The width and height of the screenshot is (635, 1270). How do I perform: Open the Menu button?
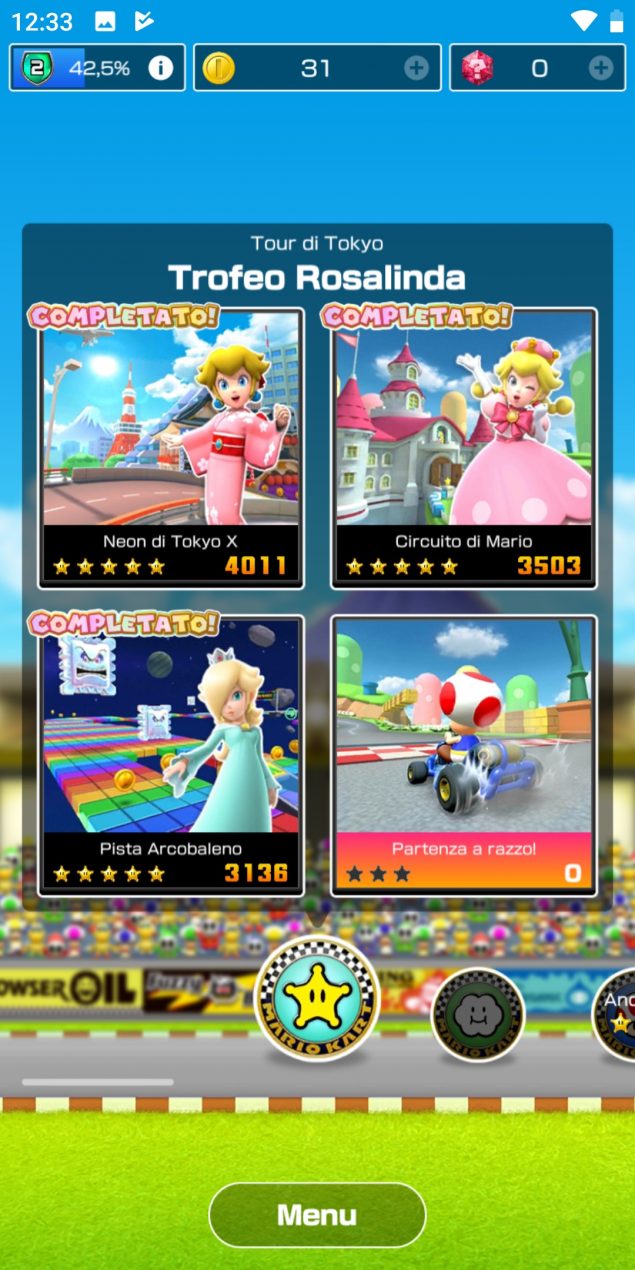coord(317,1215)
